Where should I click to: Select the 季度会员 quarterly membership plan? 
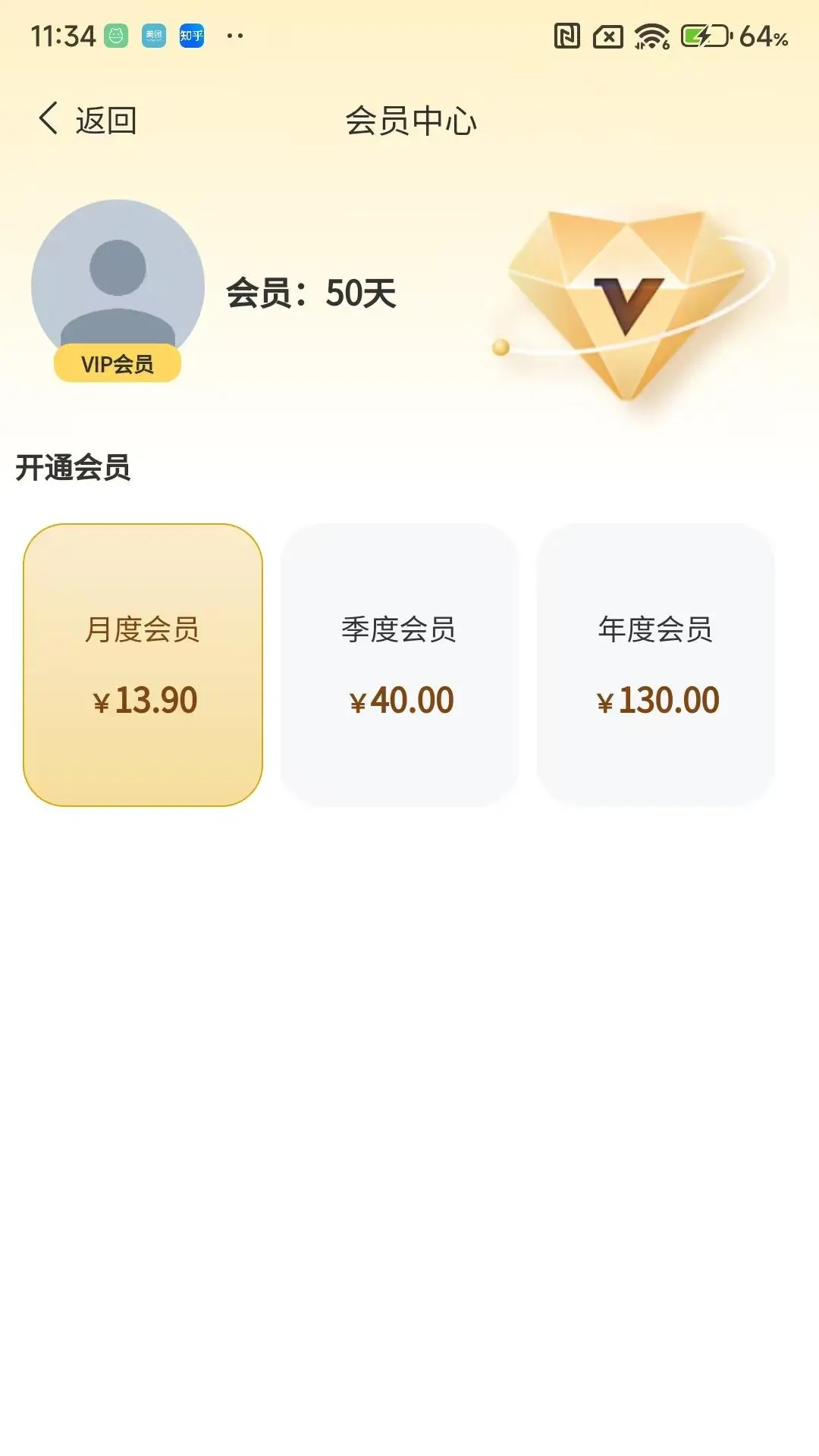tap(400, 661)
